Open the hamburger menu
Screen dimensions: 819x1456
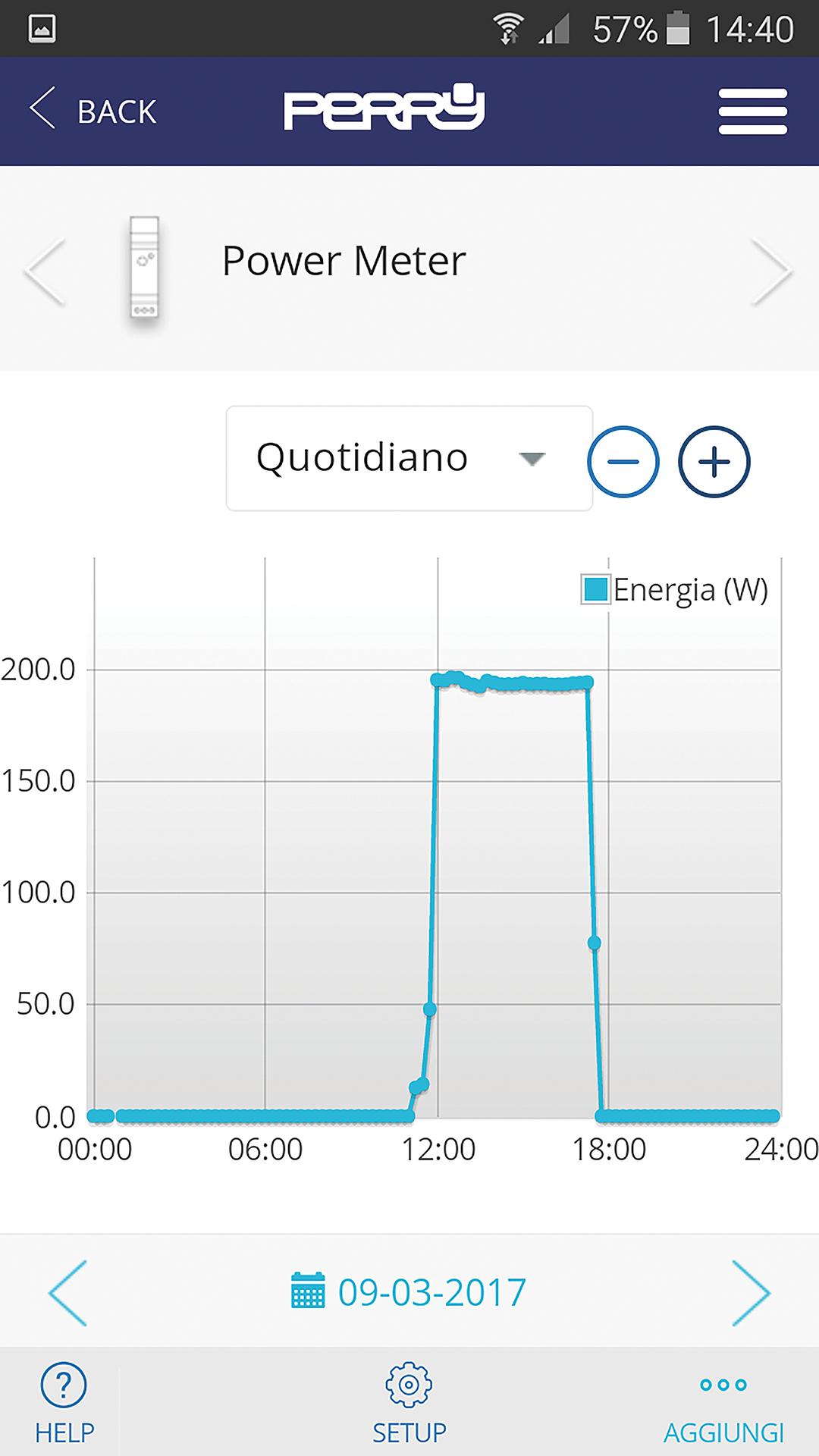click(x=752, y=111)
